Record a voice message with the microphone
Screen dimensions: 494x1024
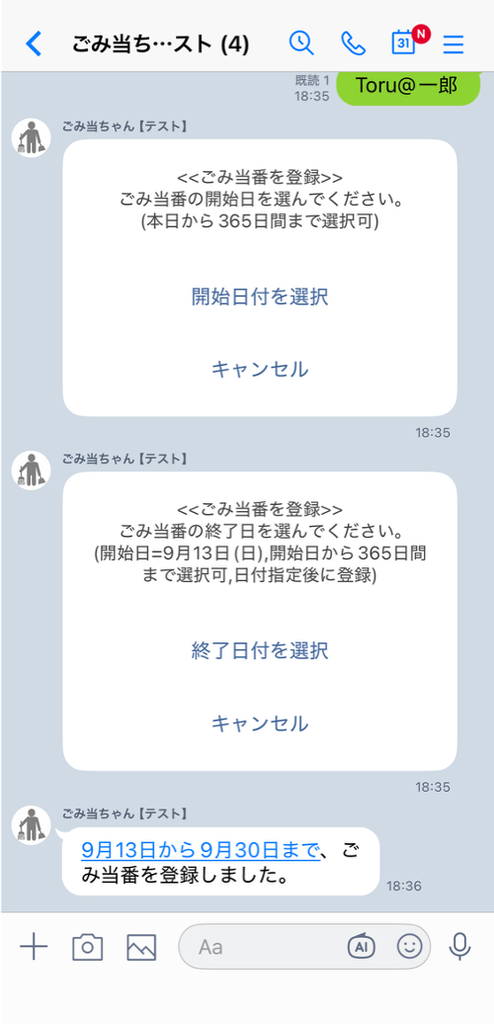(x=460, y=946)
